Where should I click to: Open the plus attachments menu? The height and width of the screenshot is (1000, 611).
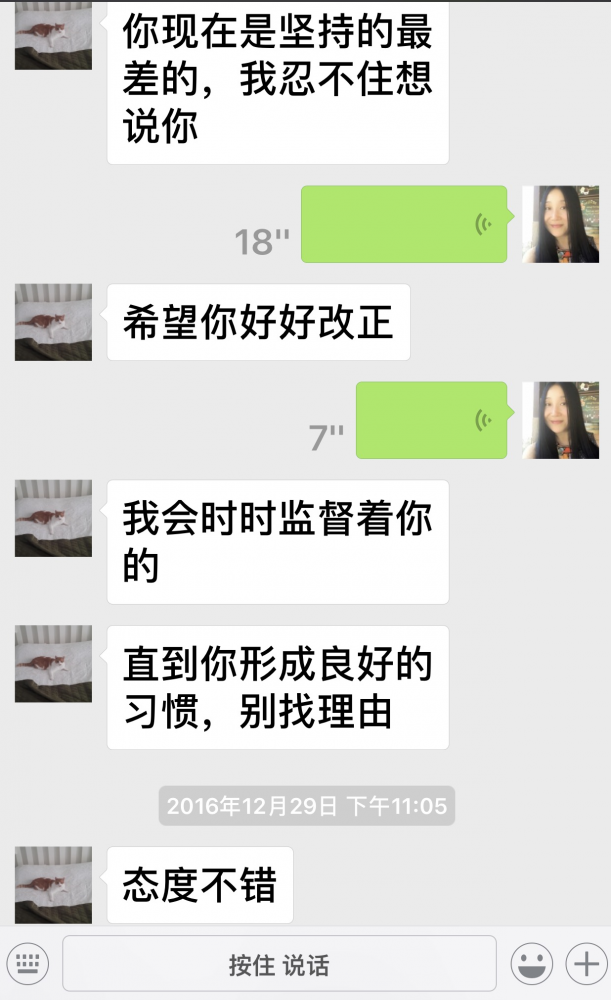point(584,965)
